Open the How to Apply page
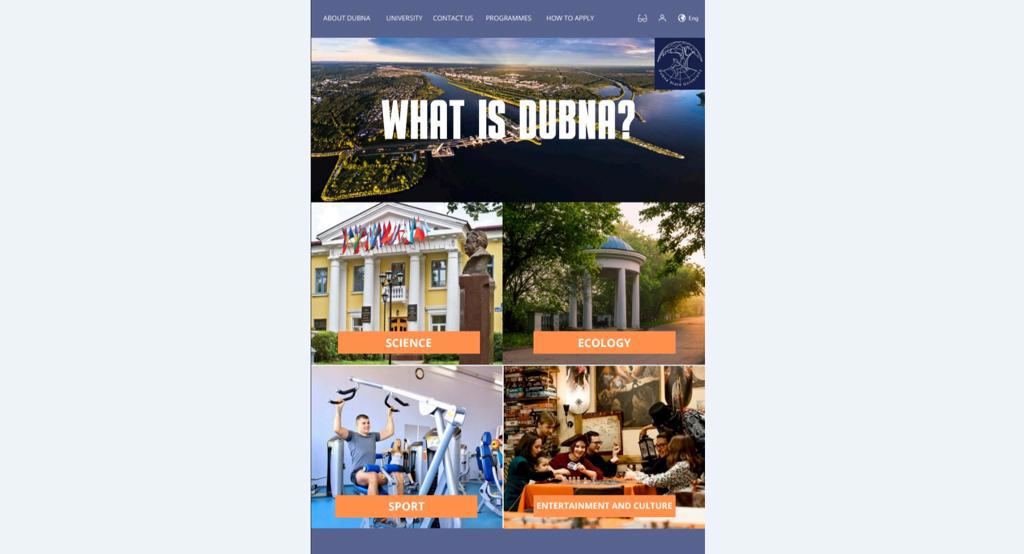The width and height of the screenshot is (1024, 554). pos(569,18)
